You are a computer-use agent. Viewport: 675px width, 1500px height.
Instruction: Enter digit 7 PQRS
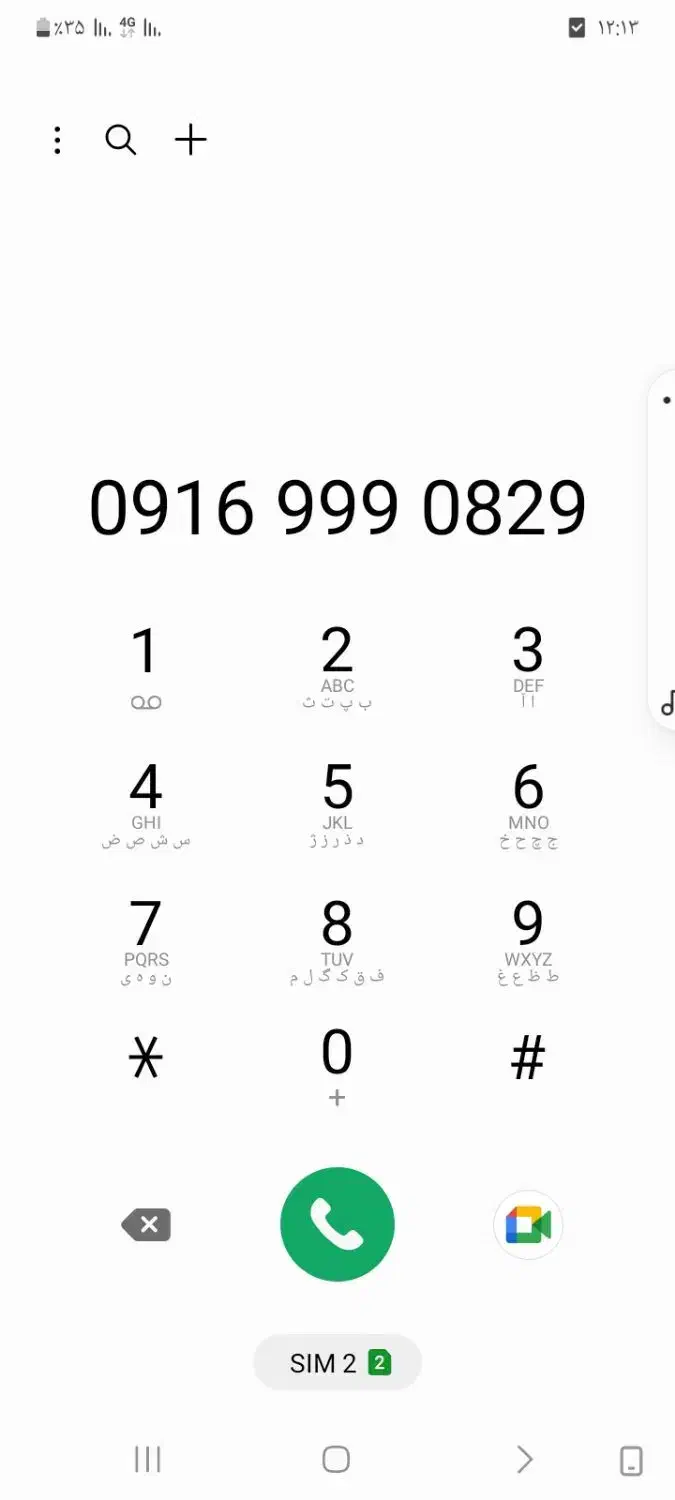click(146, 940)
